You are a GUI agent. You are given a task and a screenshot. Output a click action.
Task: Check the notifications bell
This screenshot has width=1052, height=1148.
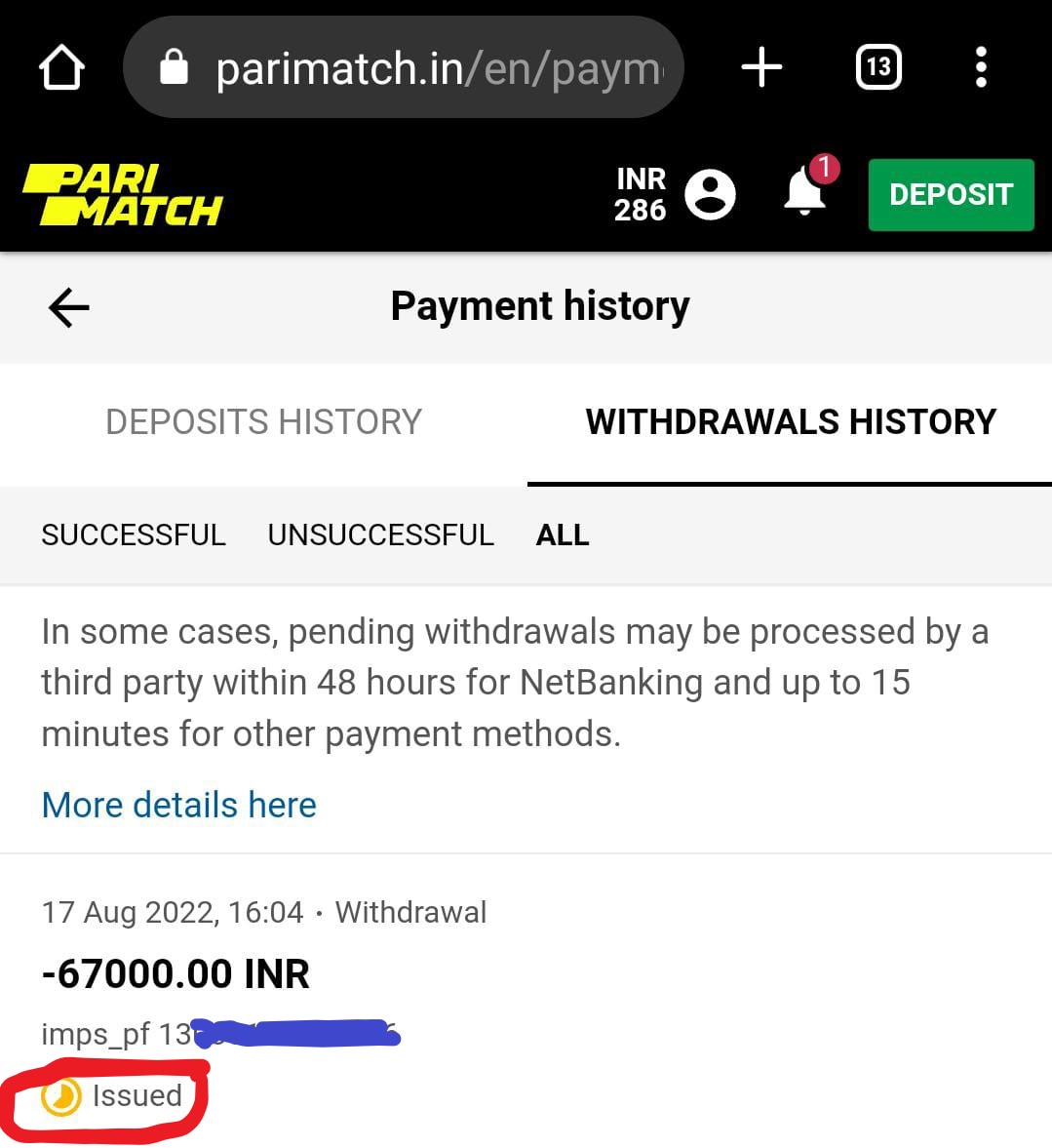[805, 190]
